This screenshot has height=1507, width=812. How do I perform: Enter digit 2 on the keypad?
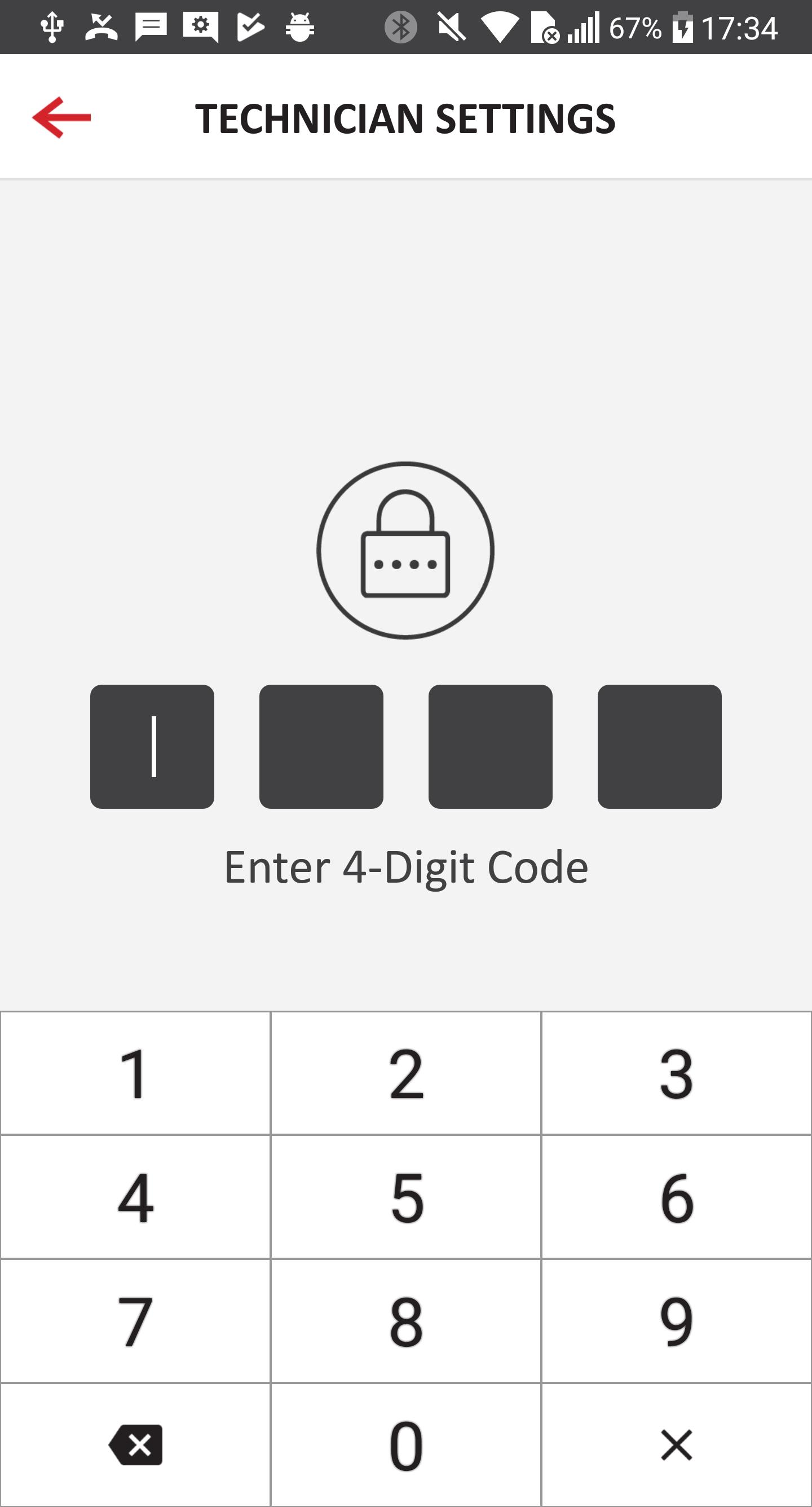point(406,1073)
